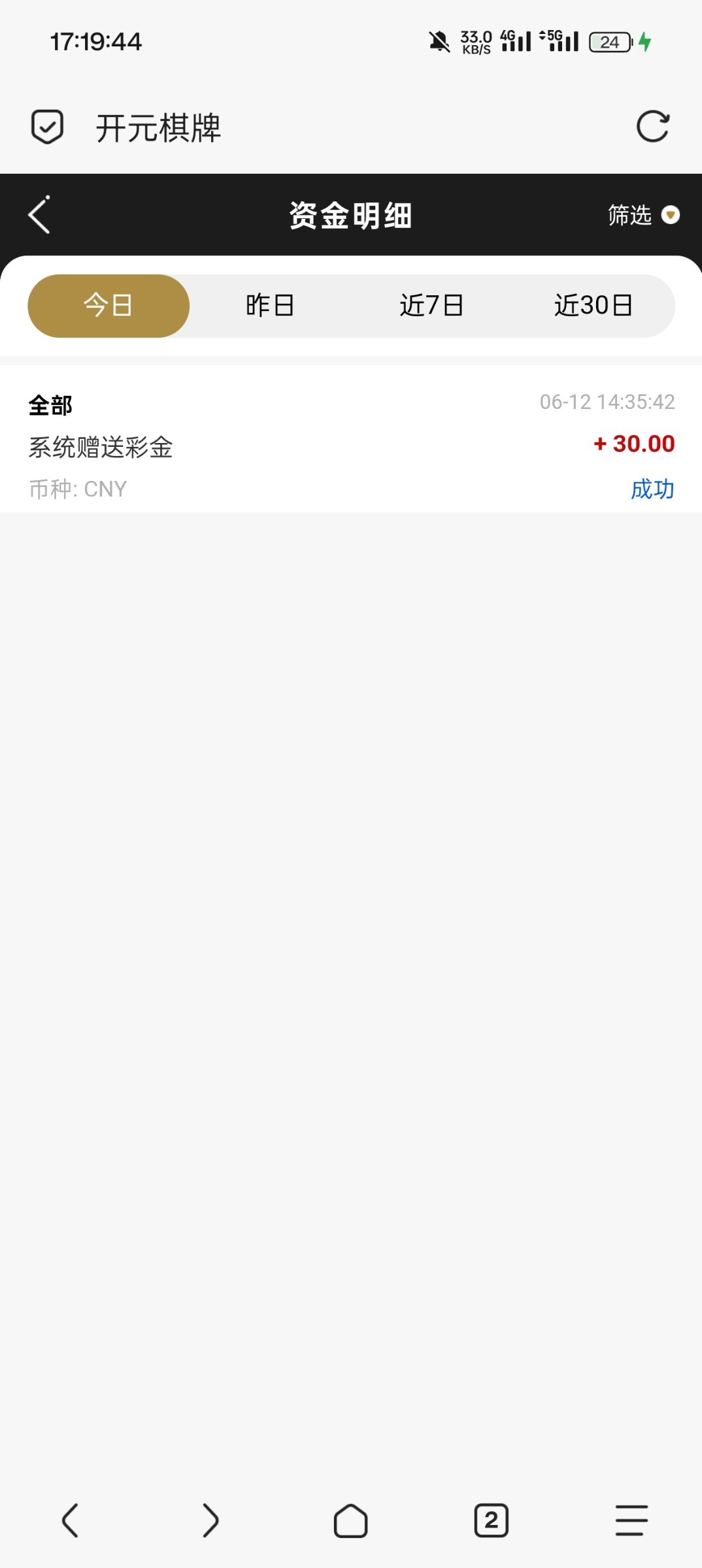Navigate browser forward with right arrow
This screenshot has width=702, height=1568.
(x=210, y=1520)
